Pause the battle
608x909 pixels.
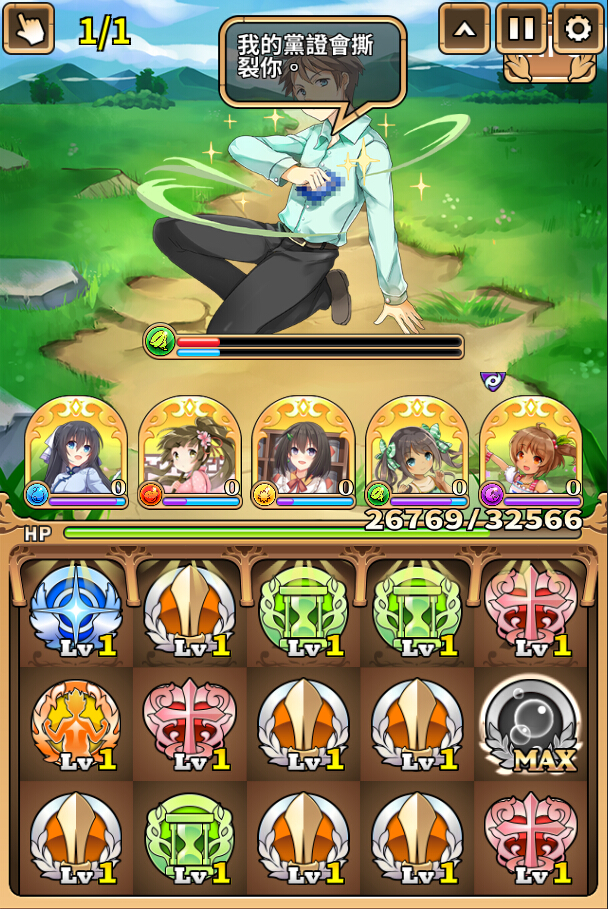click(521, 28)
